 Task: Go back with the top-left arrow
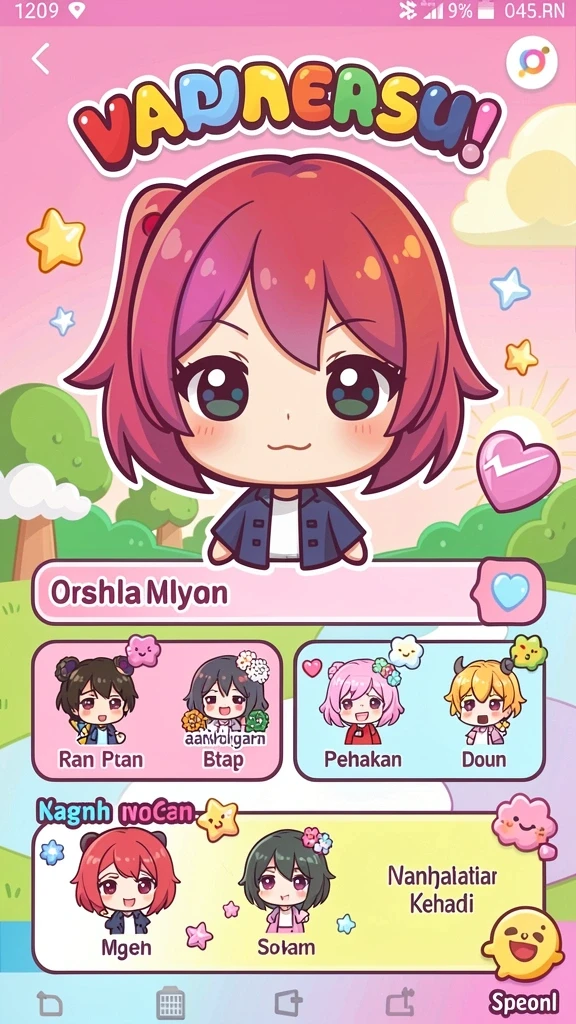pyautogui.click(x=40, y=59)
